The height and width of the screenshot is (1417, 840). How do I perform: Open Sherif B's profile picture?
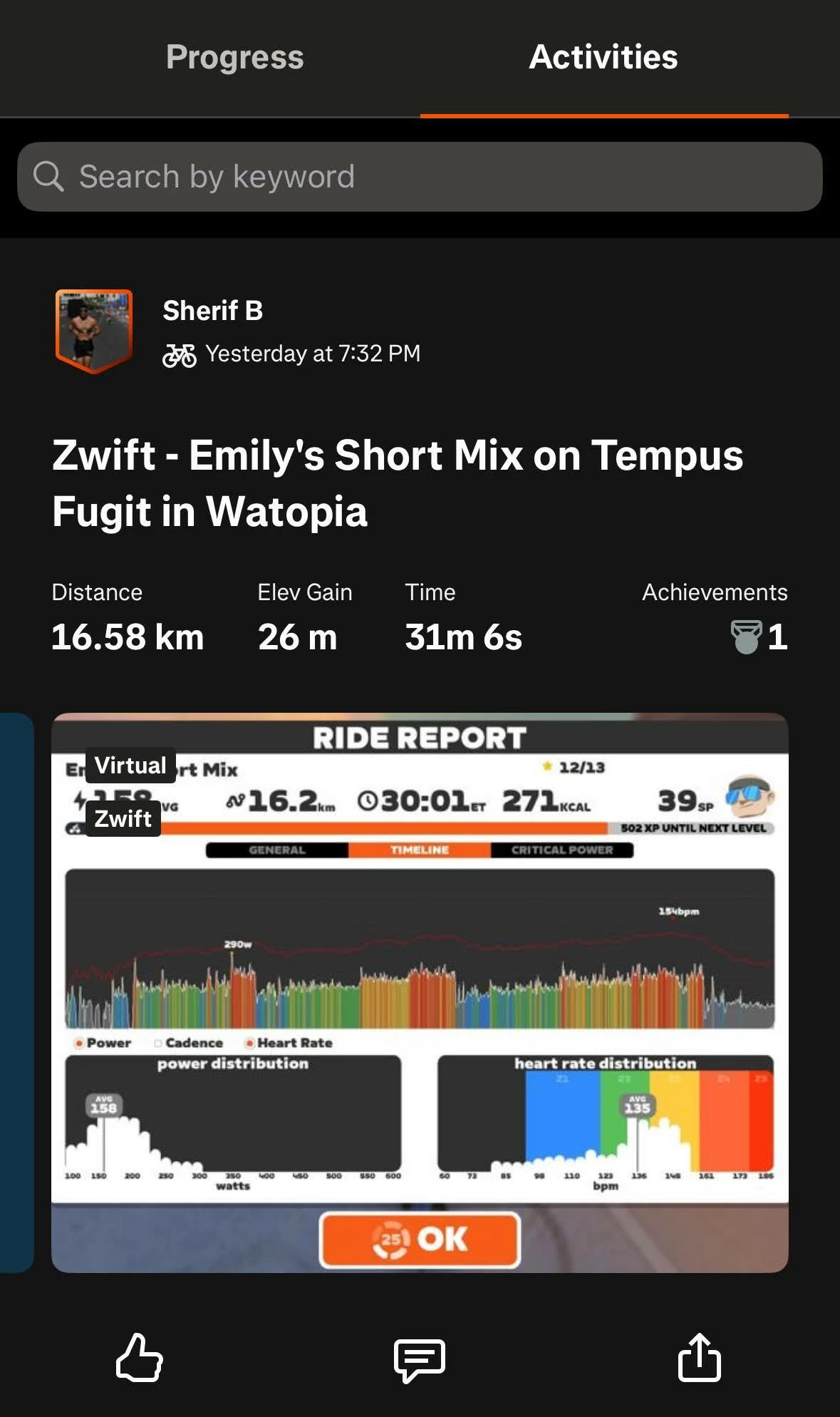tap(94, 330)
